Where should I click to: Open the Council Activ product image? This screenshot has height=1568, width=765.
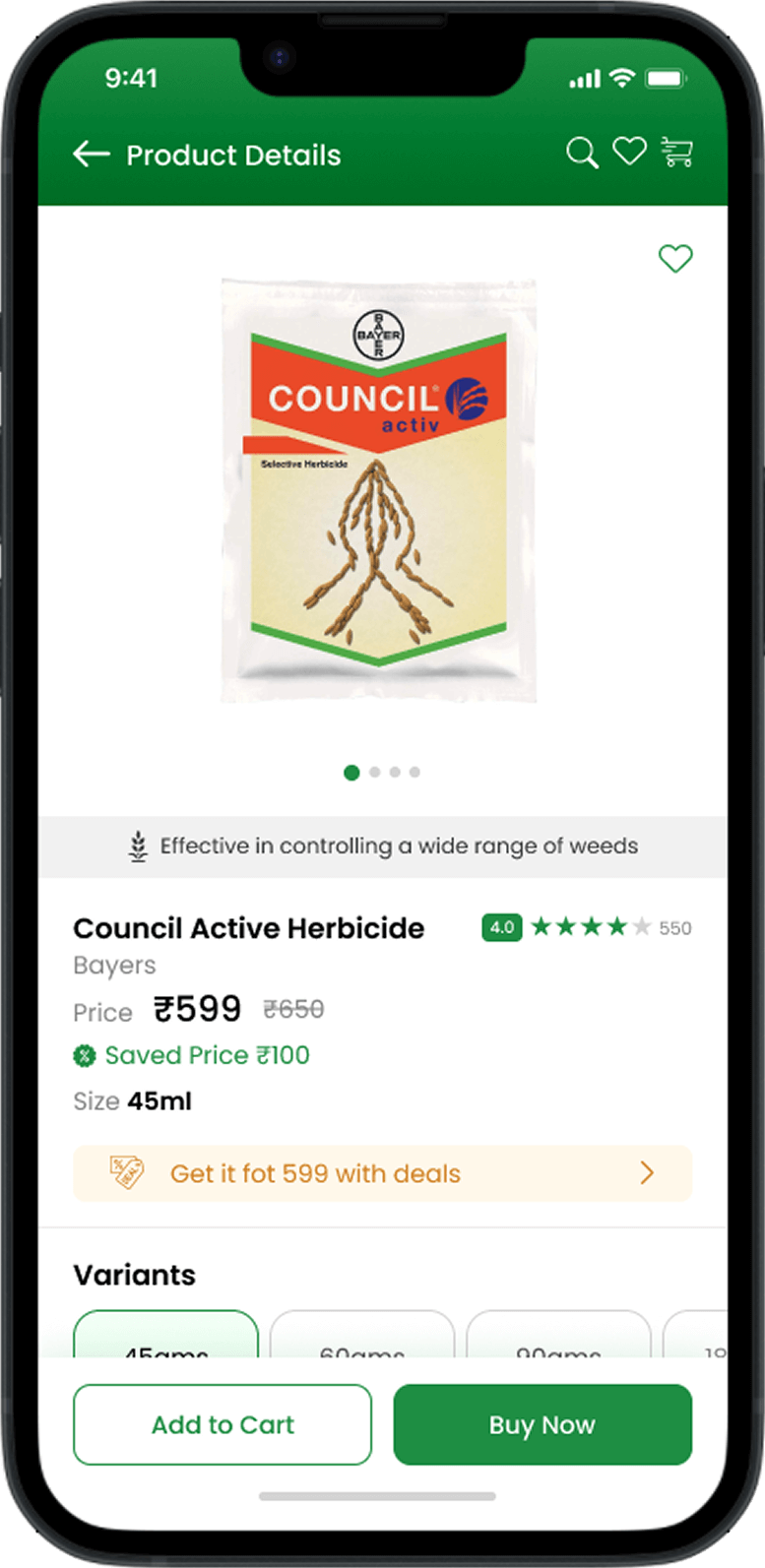[379, 489]
